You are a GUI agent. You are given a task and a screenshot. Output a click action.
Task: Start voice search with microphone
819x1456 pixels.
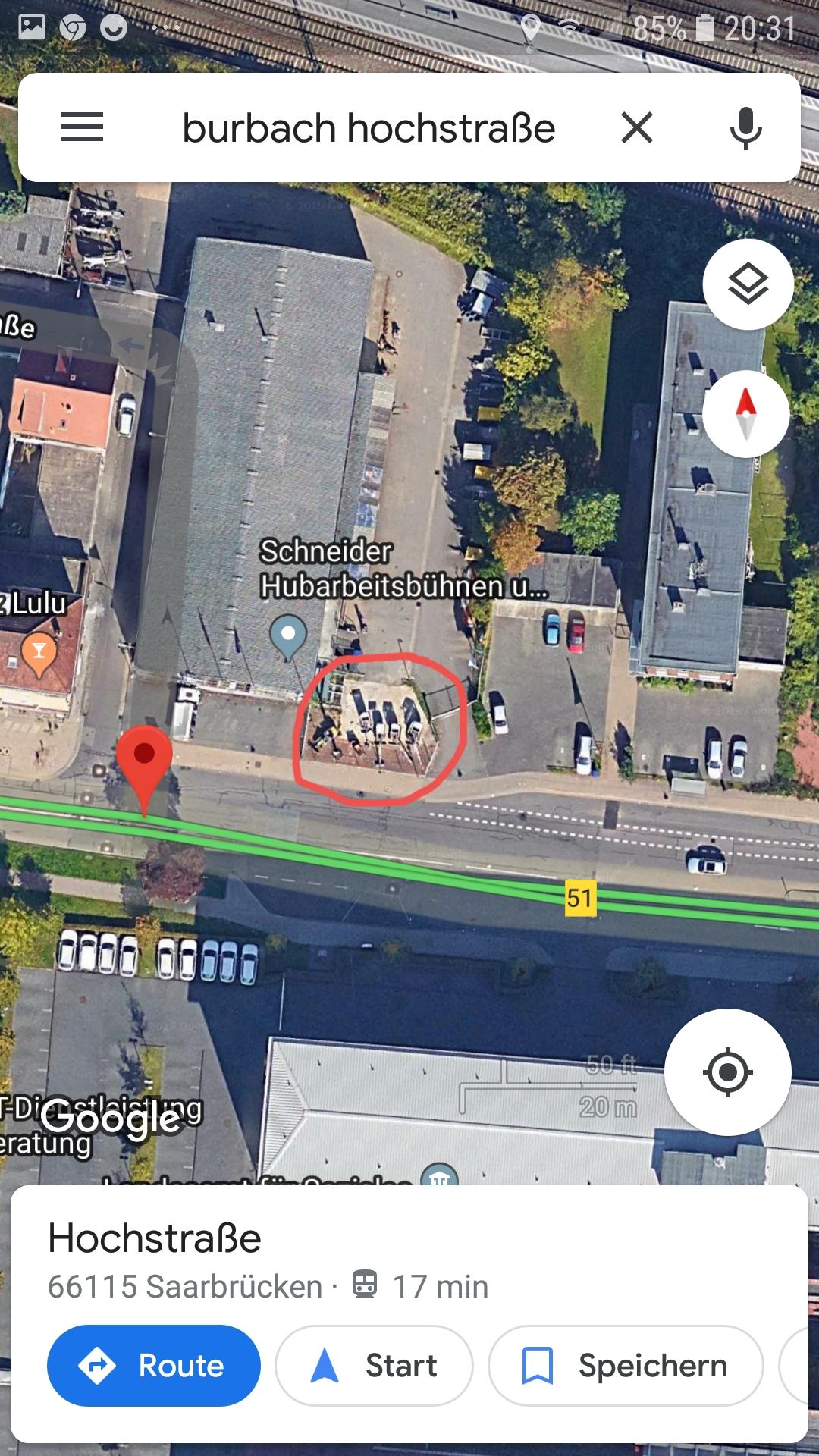pyautogui.click(x=745, y=127)
